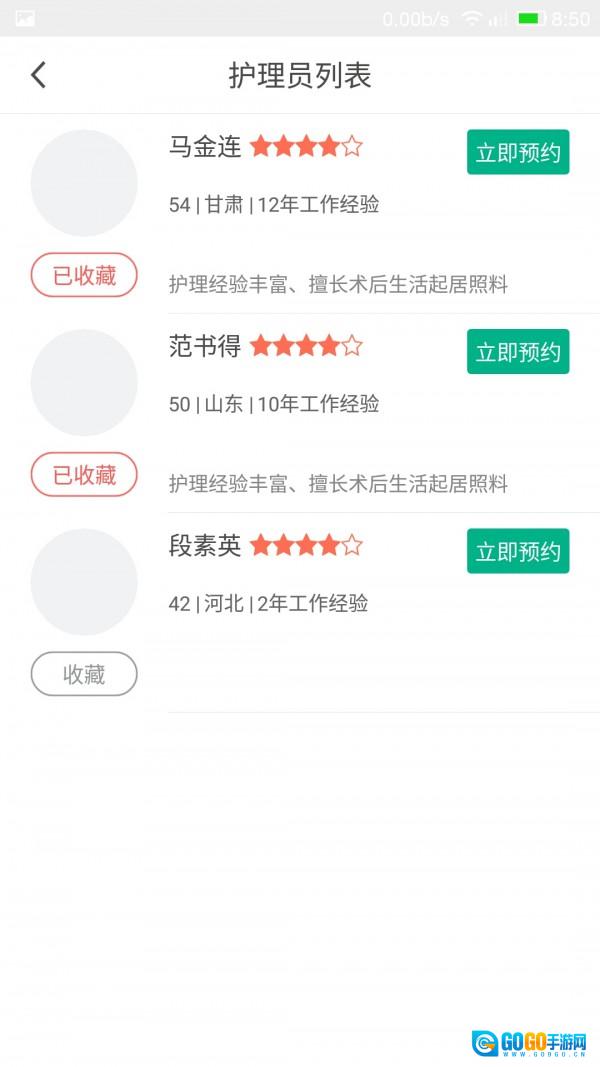Tap 收藏 to favorite 段素英
Viewport: 600px width, 1067px height.
[84, 674]
